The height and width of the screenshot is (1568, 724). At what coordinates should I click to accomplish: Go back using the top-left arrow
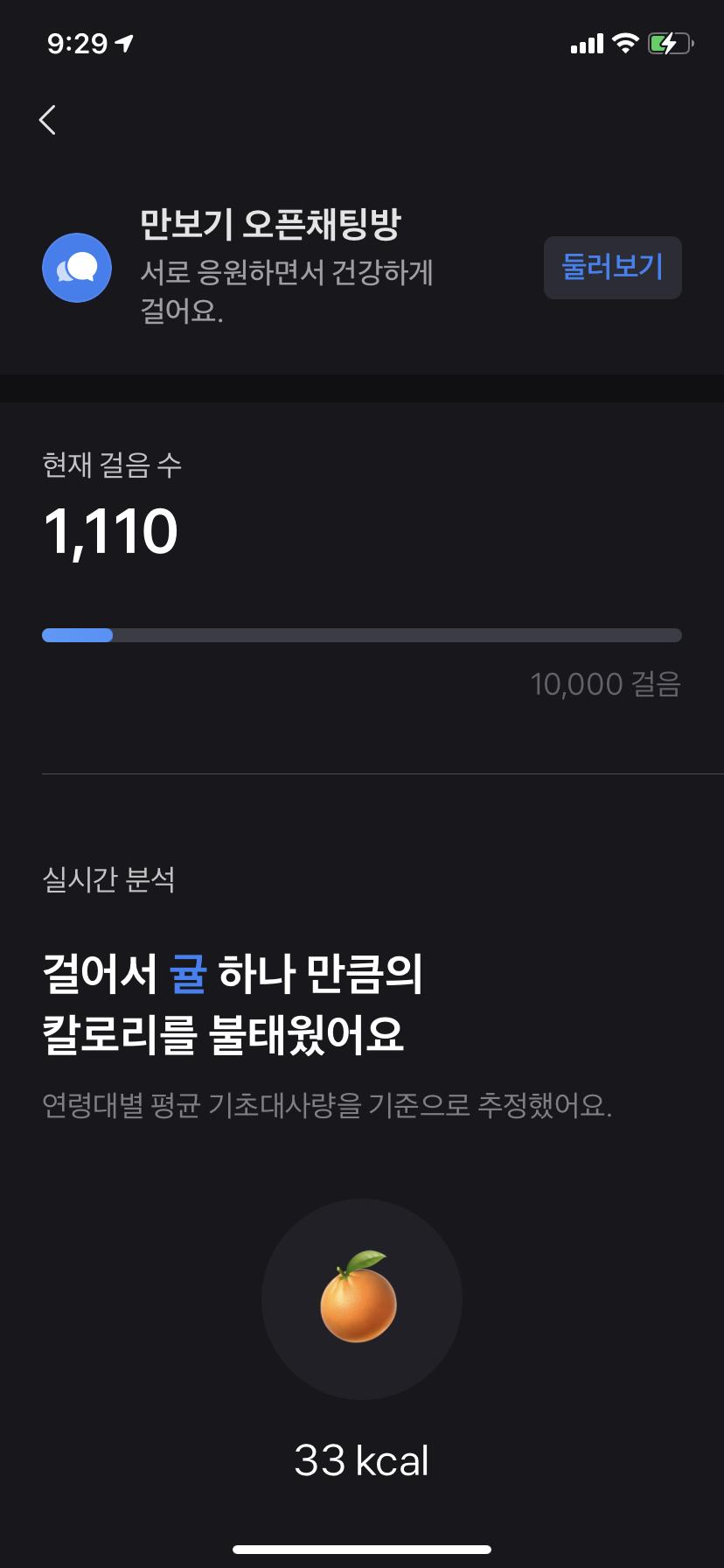(48, 120)
